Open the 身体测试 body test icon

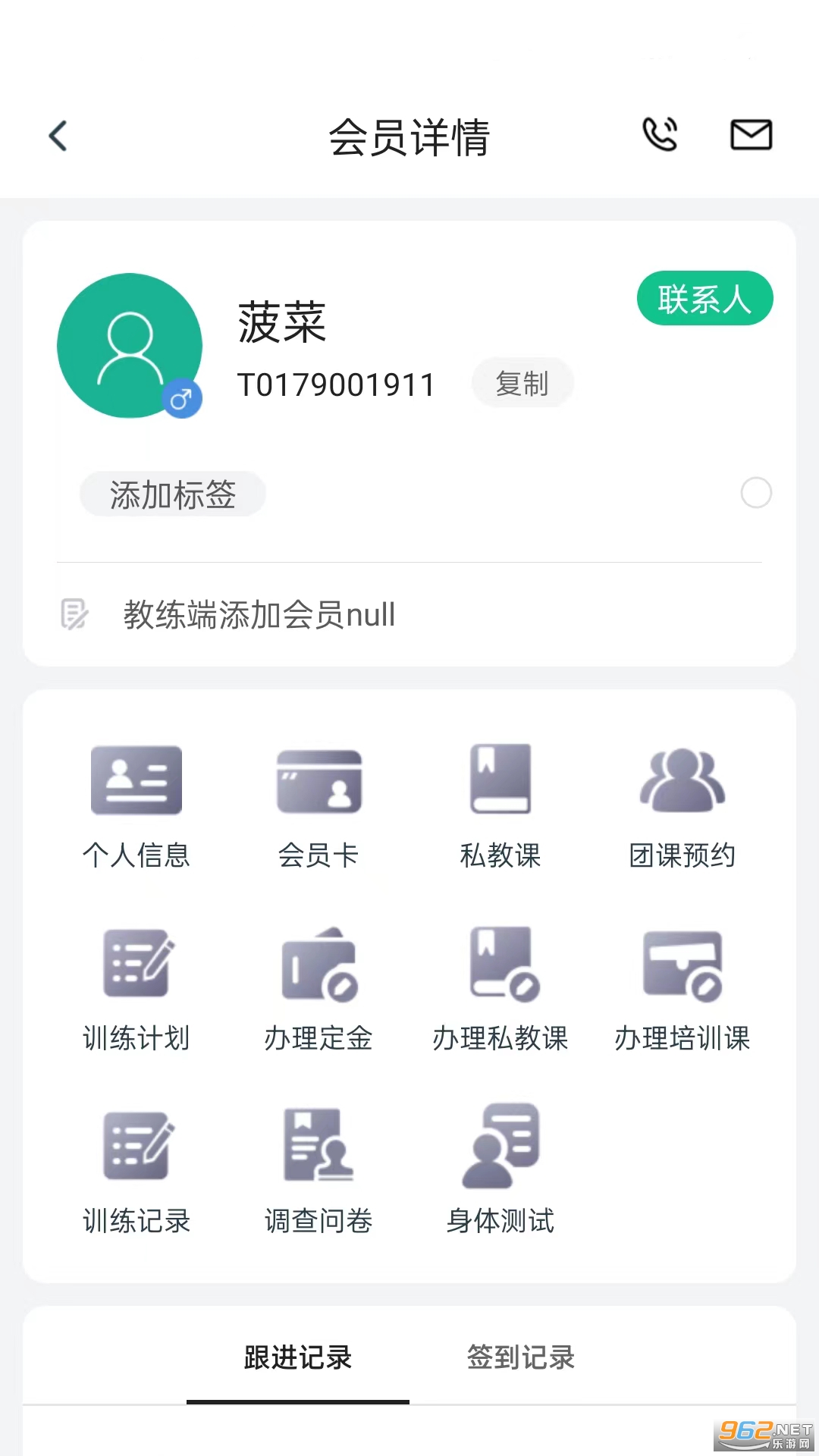point(500,1168)
